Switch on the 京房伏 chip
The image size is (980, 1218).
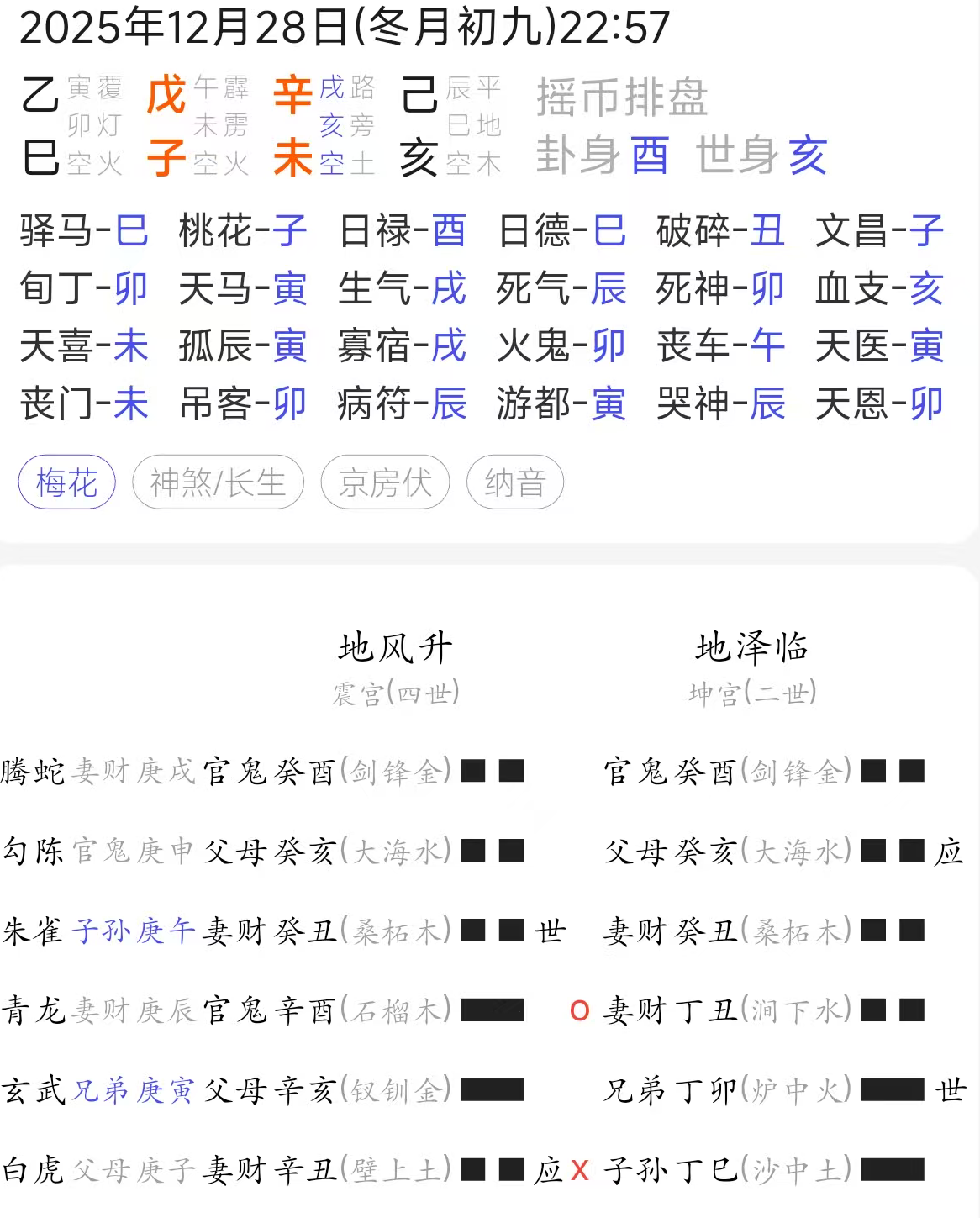tap(385, 482)
